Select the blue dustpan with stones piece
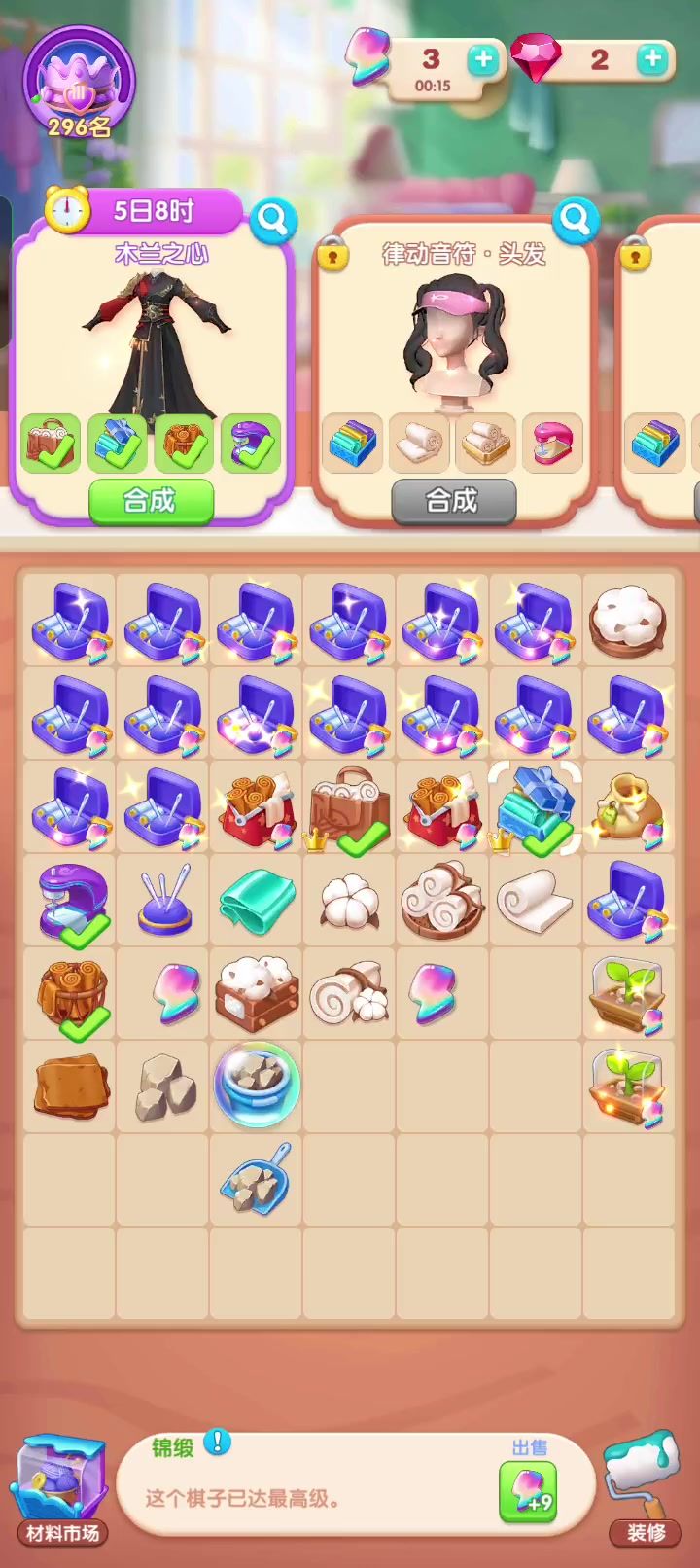Image resolution: width=700 pixels, height=1568 pixels. pos(256,1179)
